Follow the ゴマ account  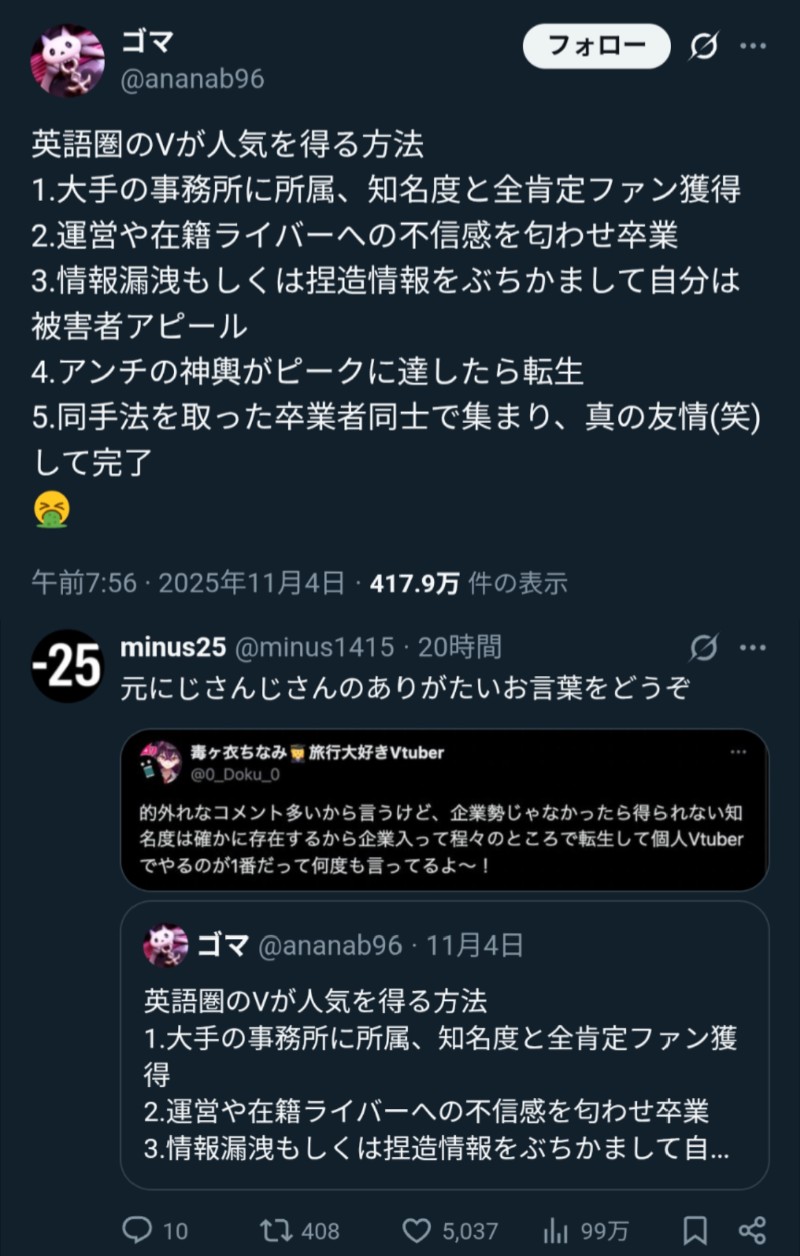click(596, 46)
